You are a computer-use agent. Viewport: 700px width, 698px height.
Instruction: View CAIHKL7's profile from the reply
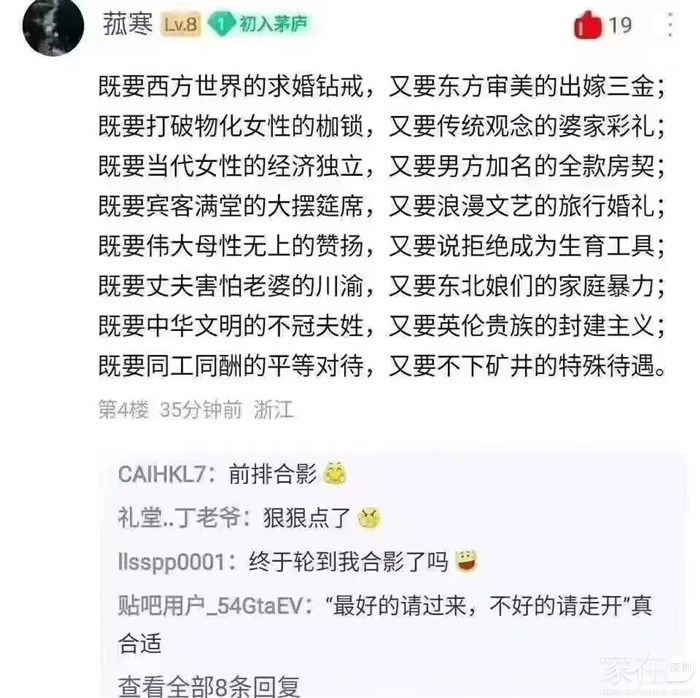point(162,474)
